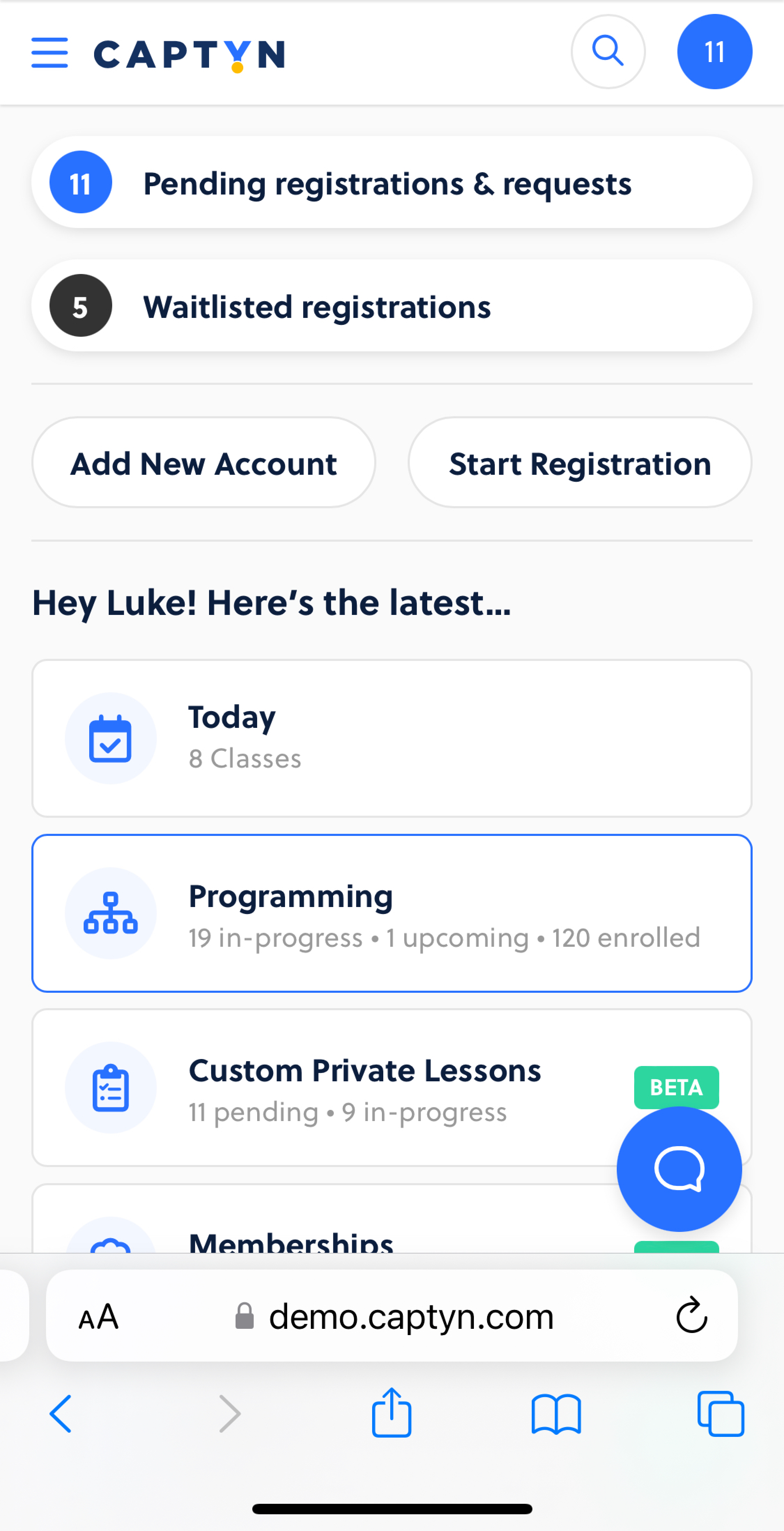Viewport: 784px width, 1531px height.
Task: Navigate back using Safari back arrow
Action: [61, 1414]
